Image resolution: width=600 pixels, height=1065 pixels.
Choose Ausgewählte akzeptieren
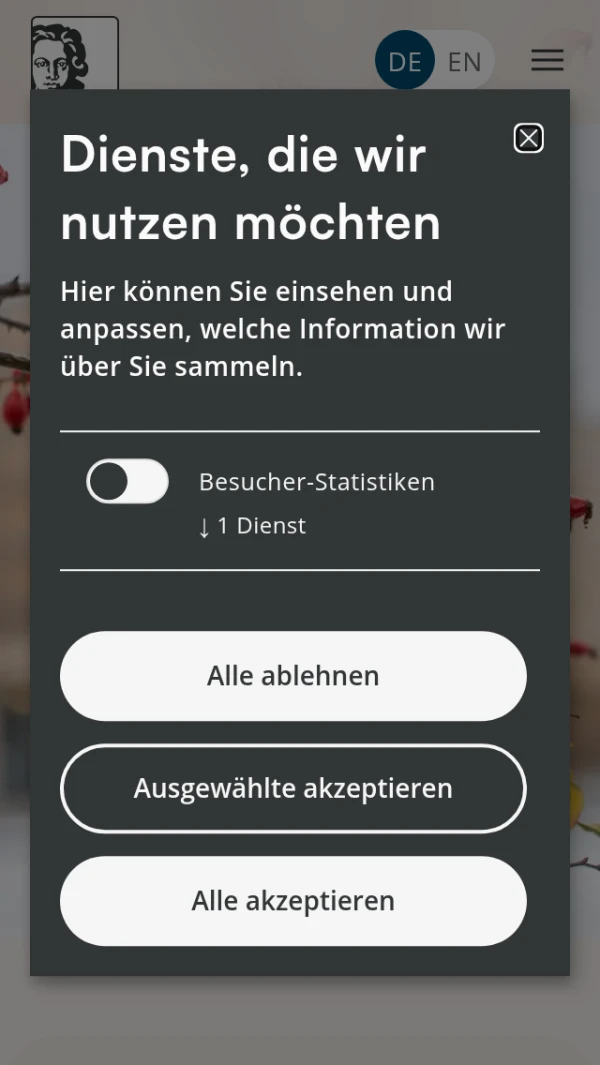pyautogui.click(x=293, y=788)
